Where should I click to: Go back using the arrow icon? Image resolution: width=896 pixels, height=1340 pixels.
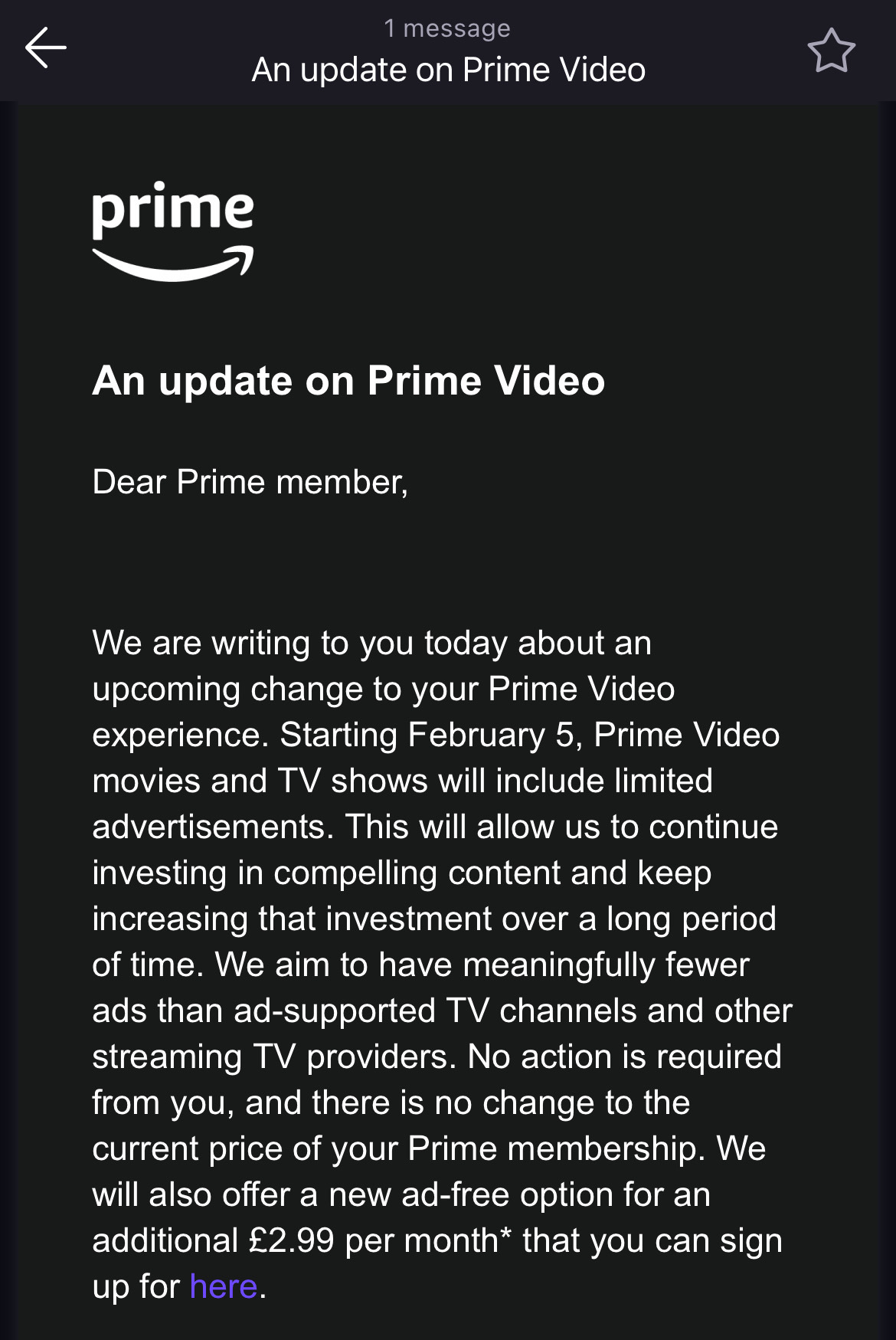click(46, 48)
